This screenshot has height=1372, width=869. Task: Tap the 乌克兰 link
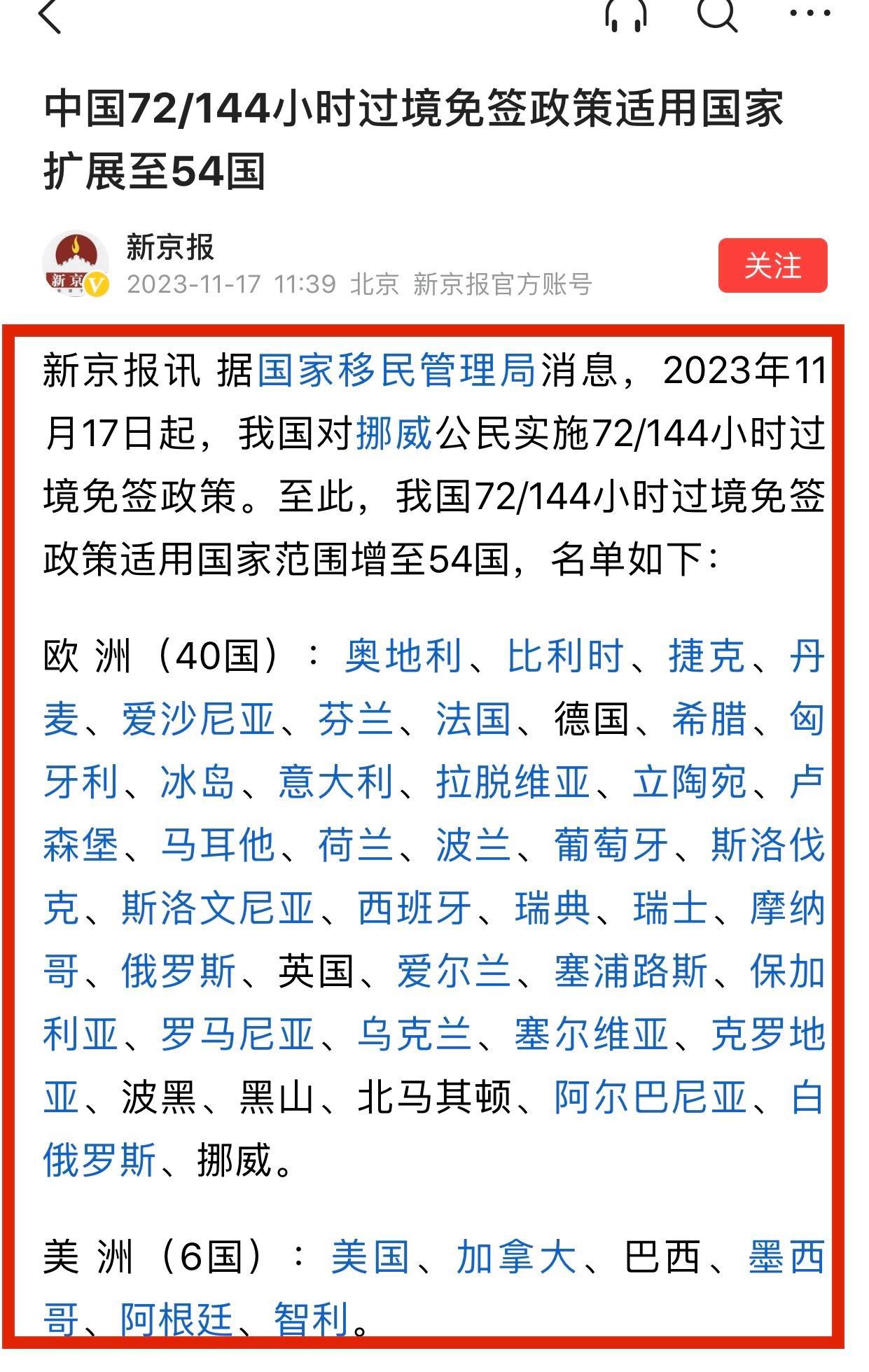click(414, 1034)
